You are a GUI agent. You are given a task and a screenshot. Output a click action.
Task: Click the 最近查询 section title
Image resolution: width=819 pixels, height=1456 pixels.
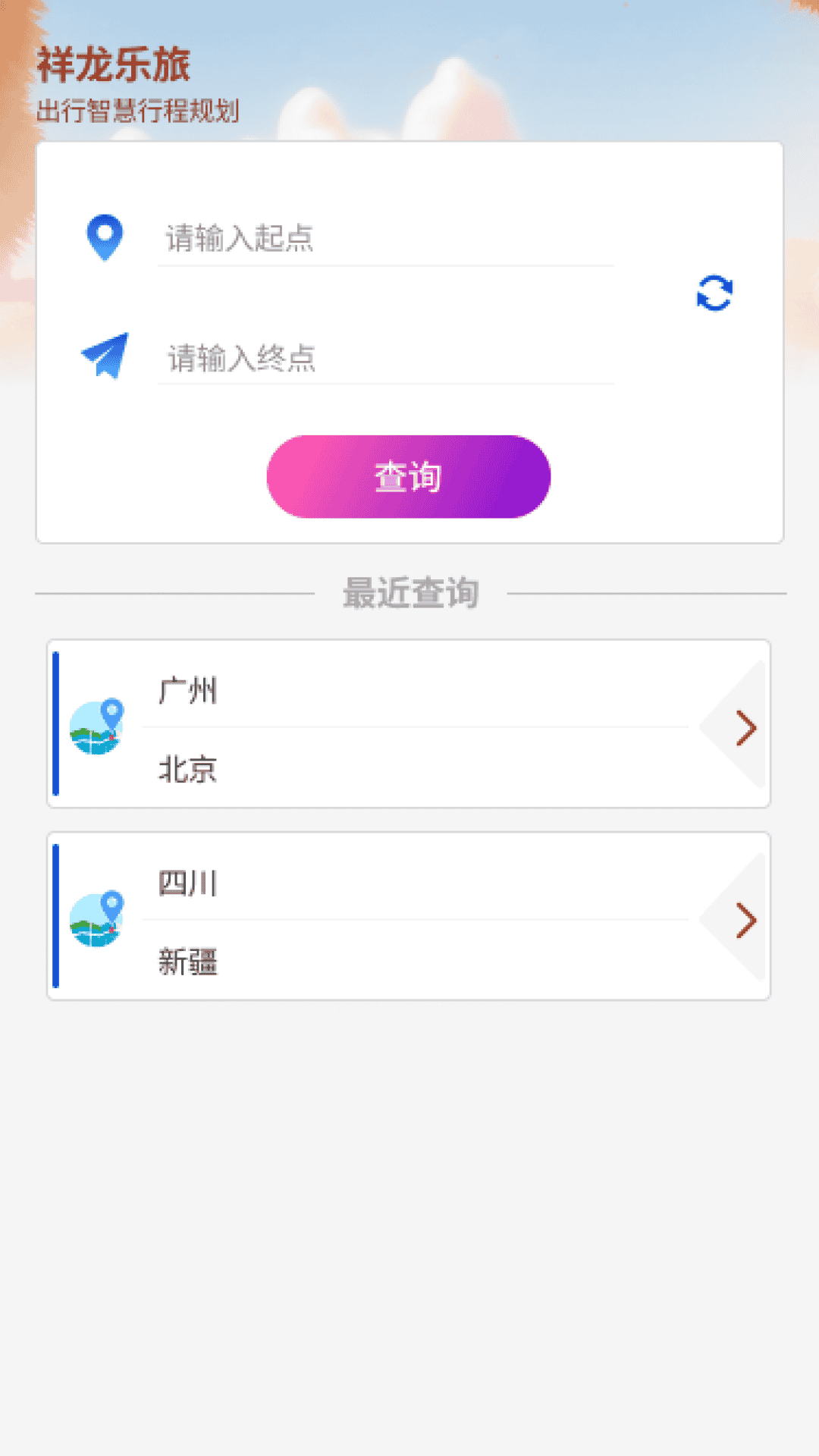coord(409,595)
